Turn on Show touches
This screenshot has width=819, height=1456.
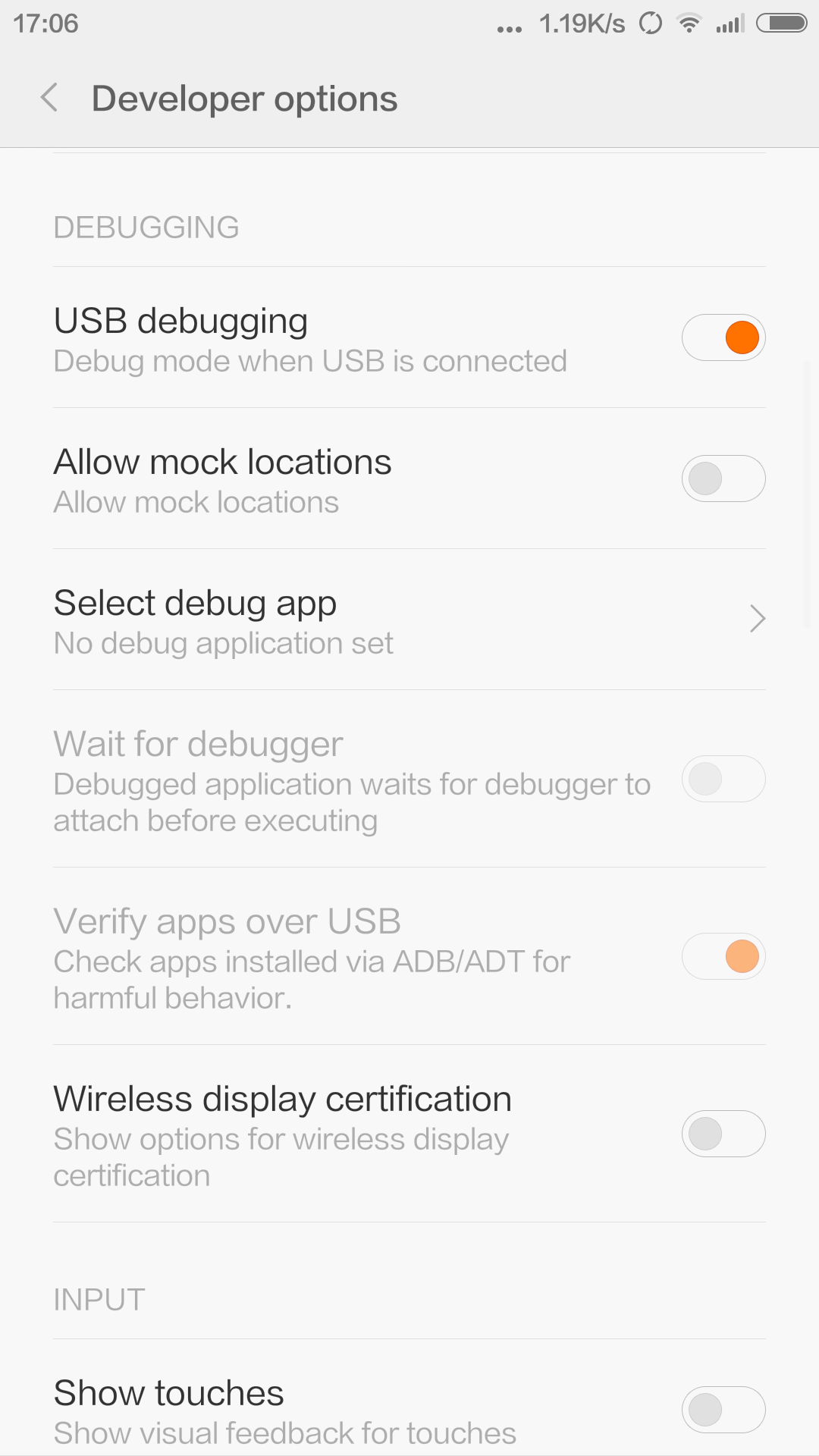(723, 1410)
